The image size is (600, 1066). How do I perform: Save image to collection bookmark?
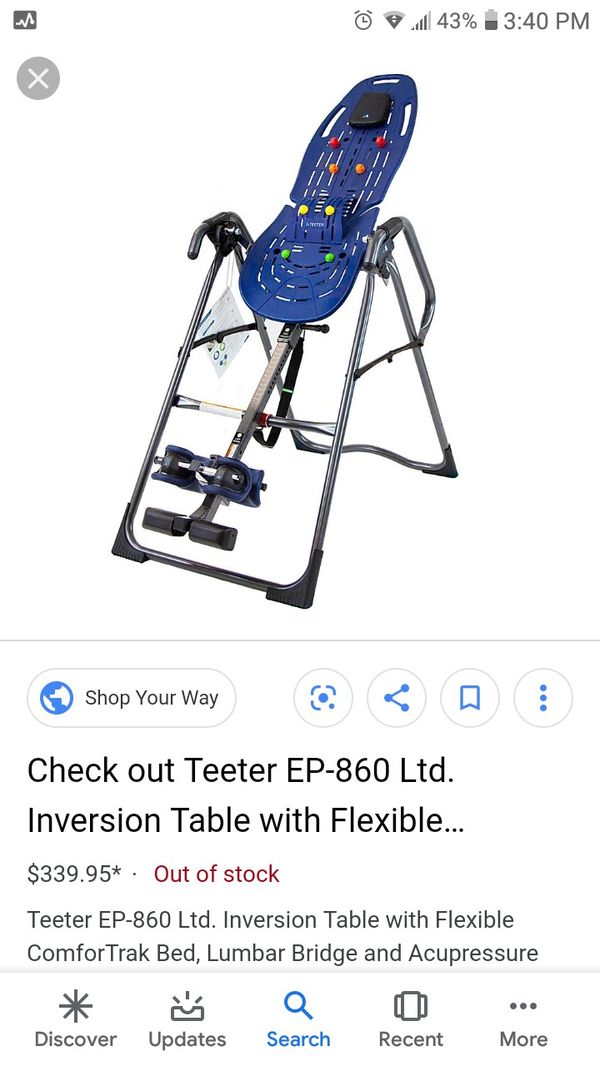(470, 698)
